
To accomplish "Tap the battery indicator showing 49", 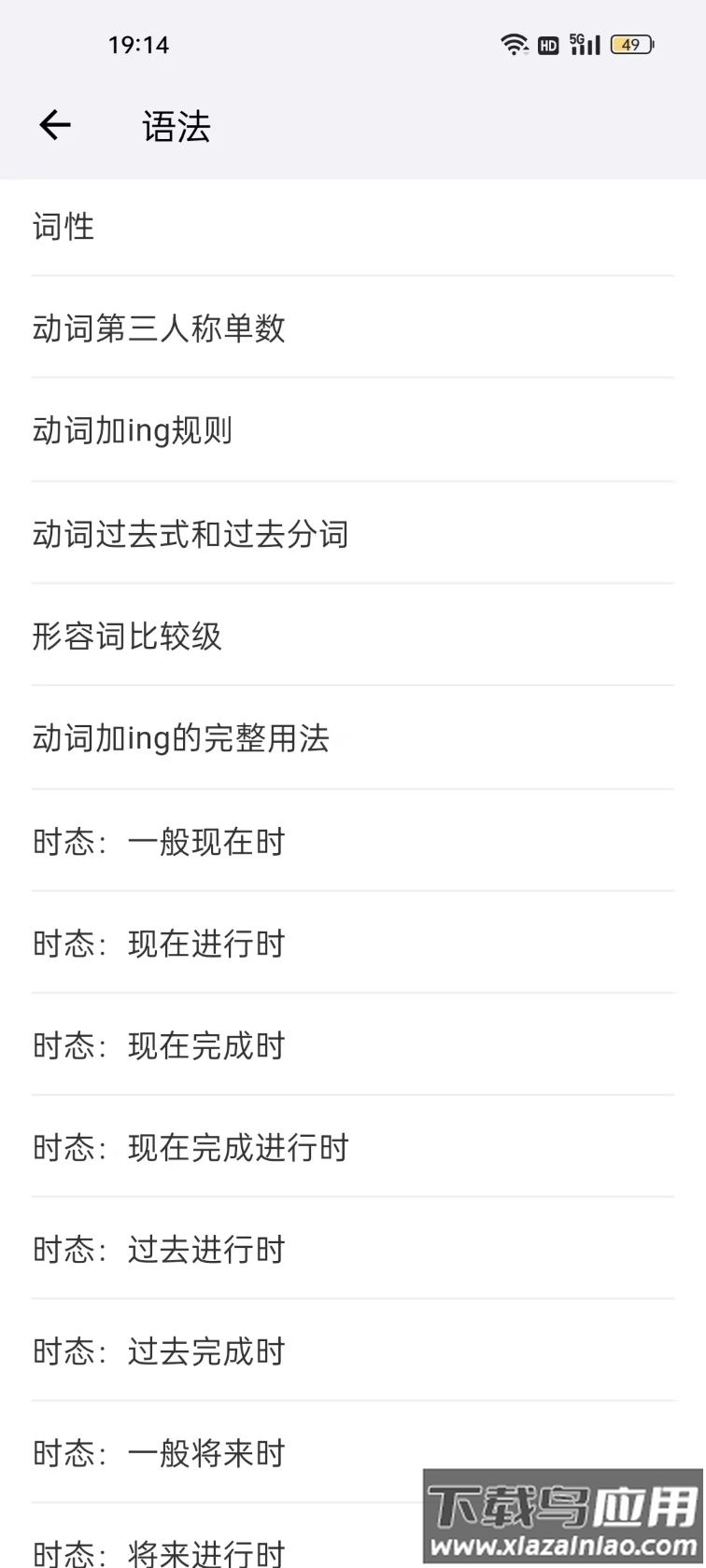I will (629, 44).
